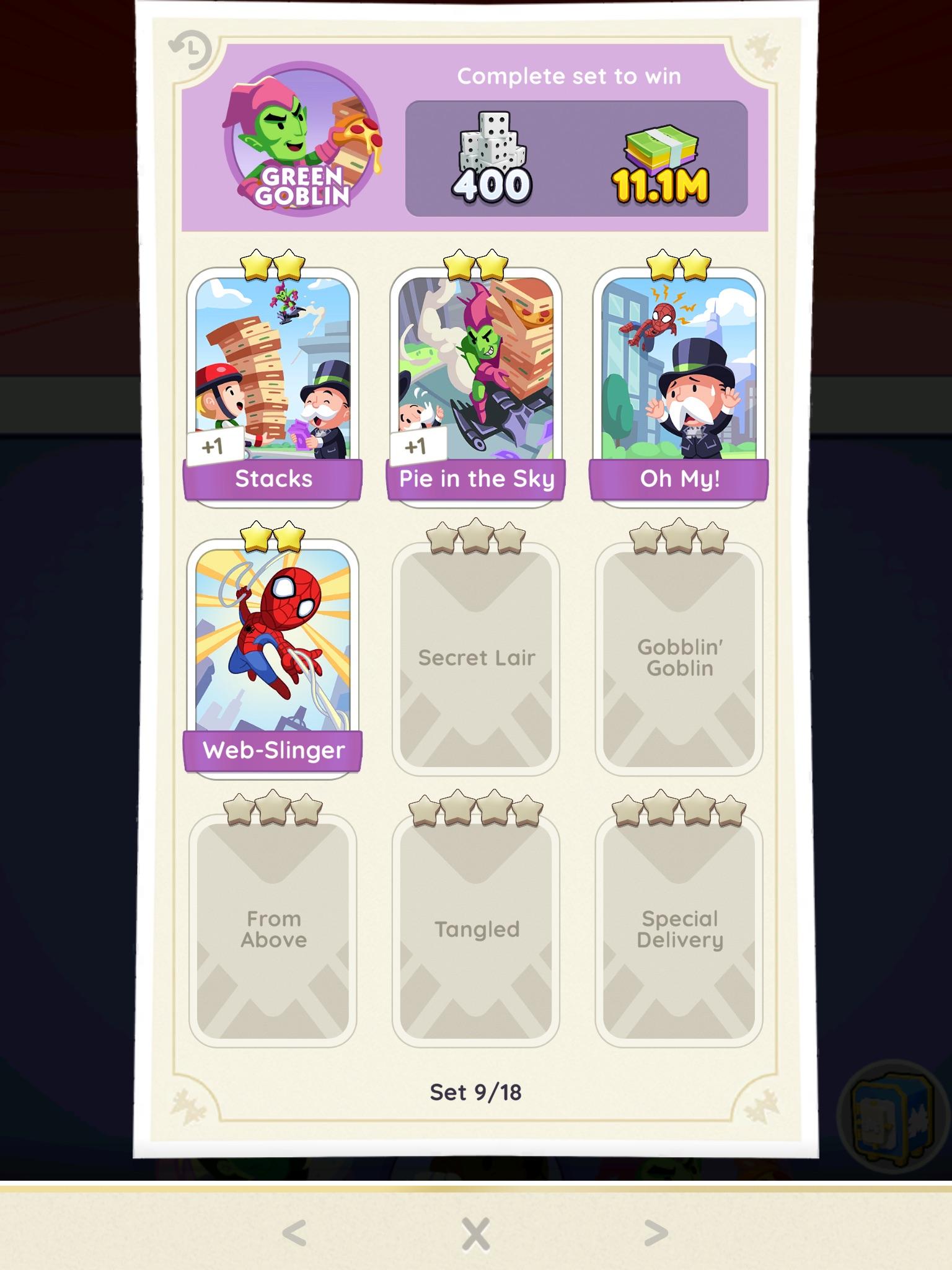The width and height of the screenshot is (952, 1270).
Task: Select the missing Tangled sticker slot
Action: click(x=475, y=930)
